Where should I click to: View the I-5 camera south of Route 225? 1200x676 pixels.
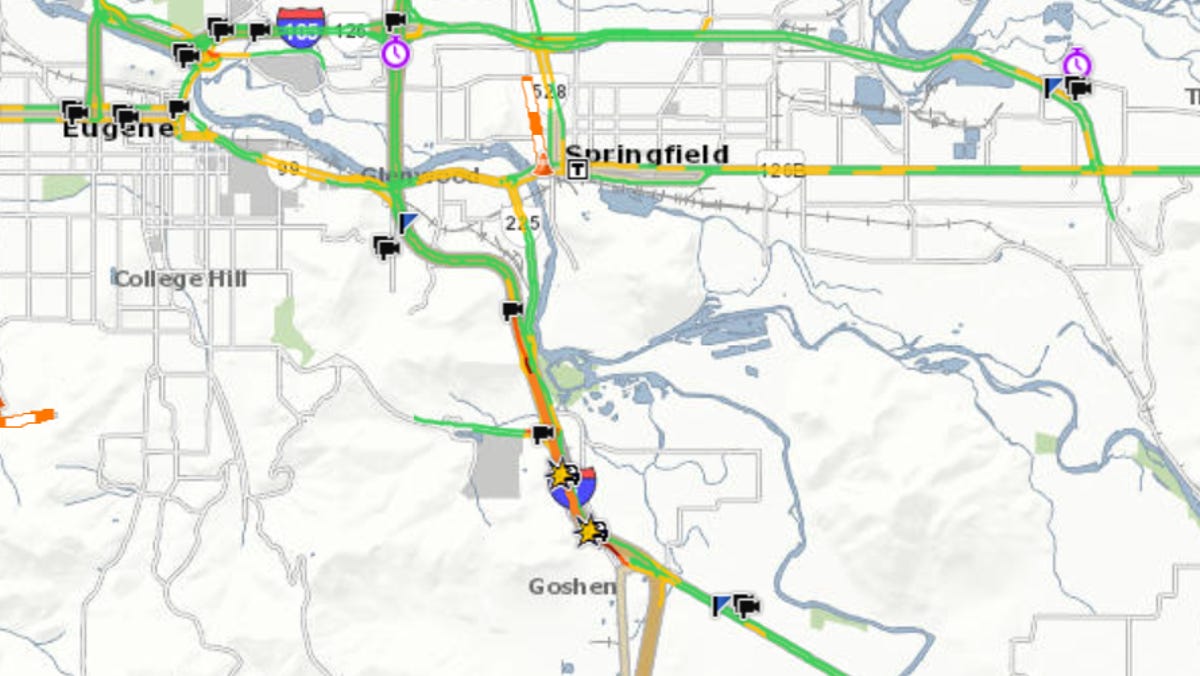[513, 309]
